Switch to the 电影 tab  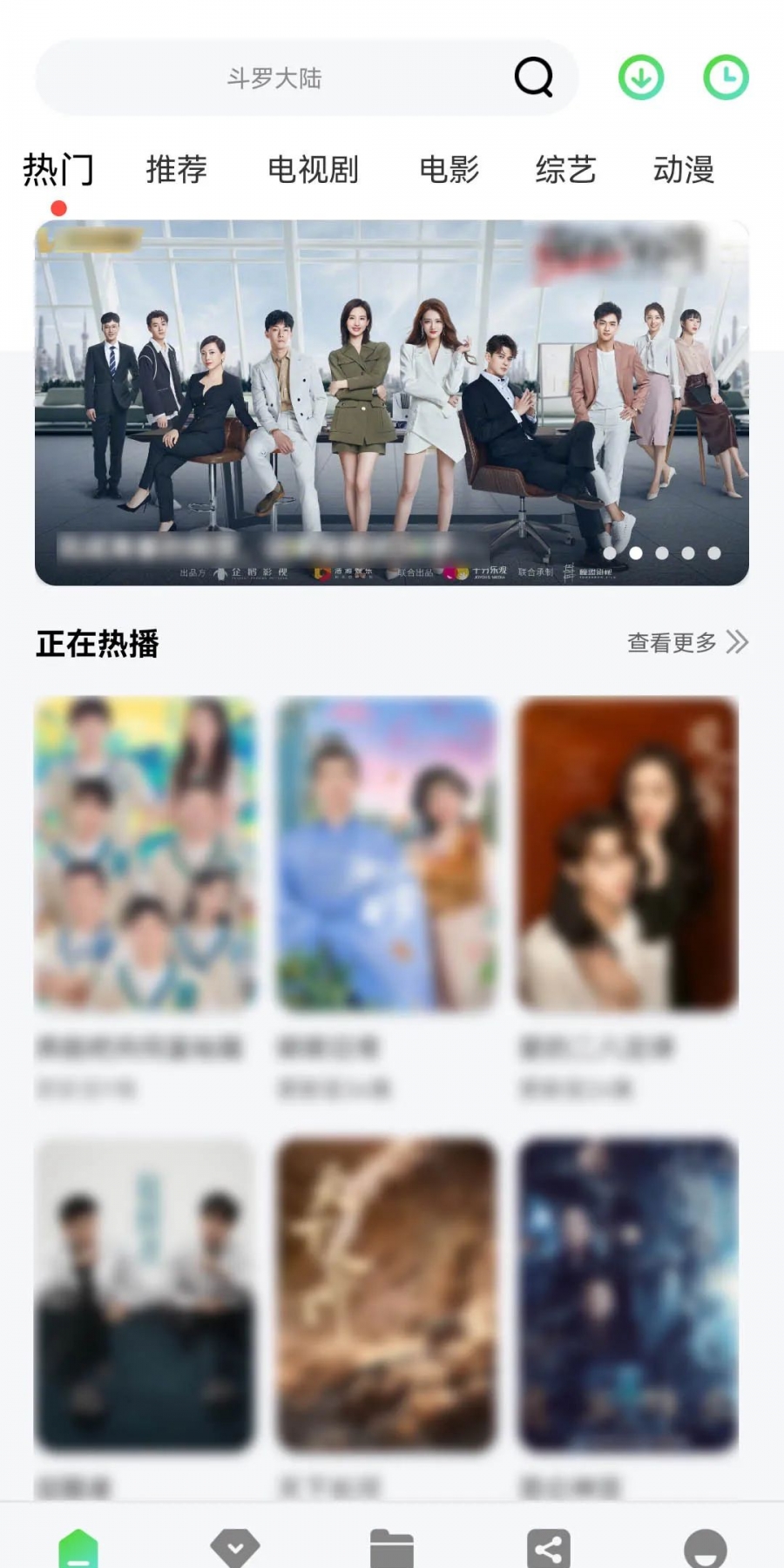pos(449,169)
